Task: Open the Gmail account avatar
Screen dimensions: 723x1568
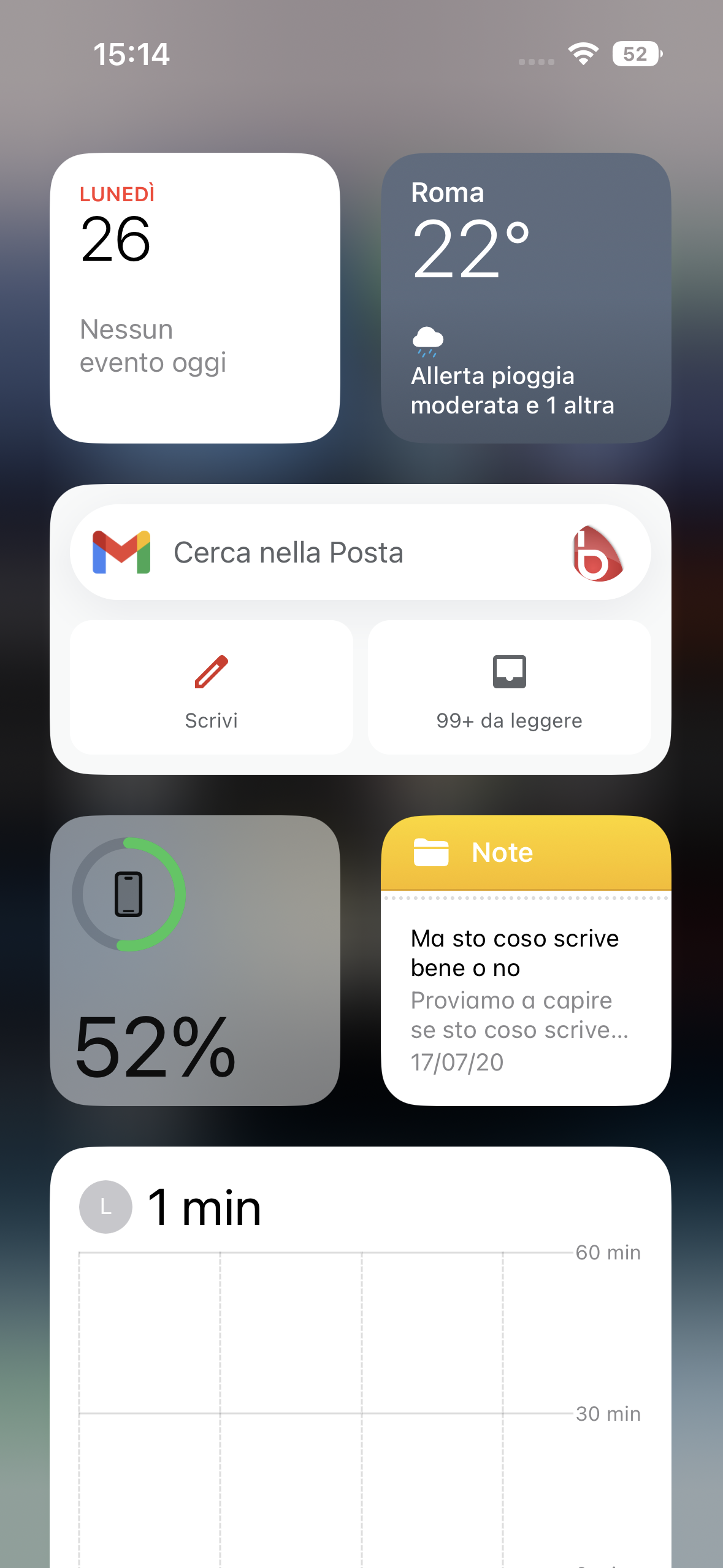Action: click(x=598, y=553)
